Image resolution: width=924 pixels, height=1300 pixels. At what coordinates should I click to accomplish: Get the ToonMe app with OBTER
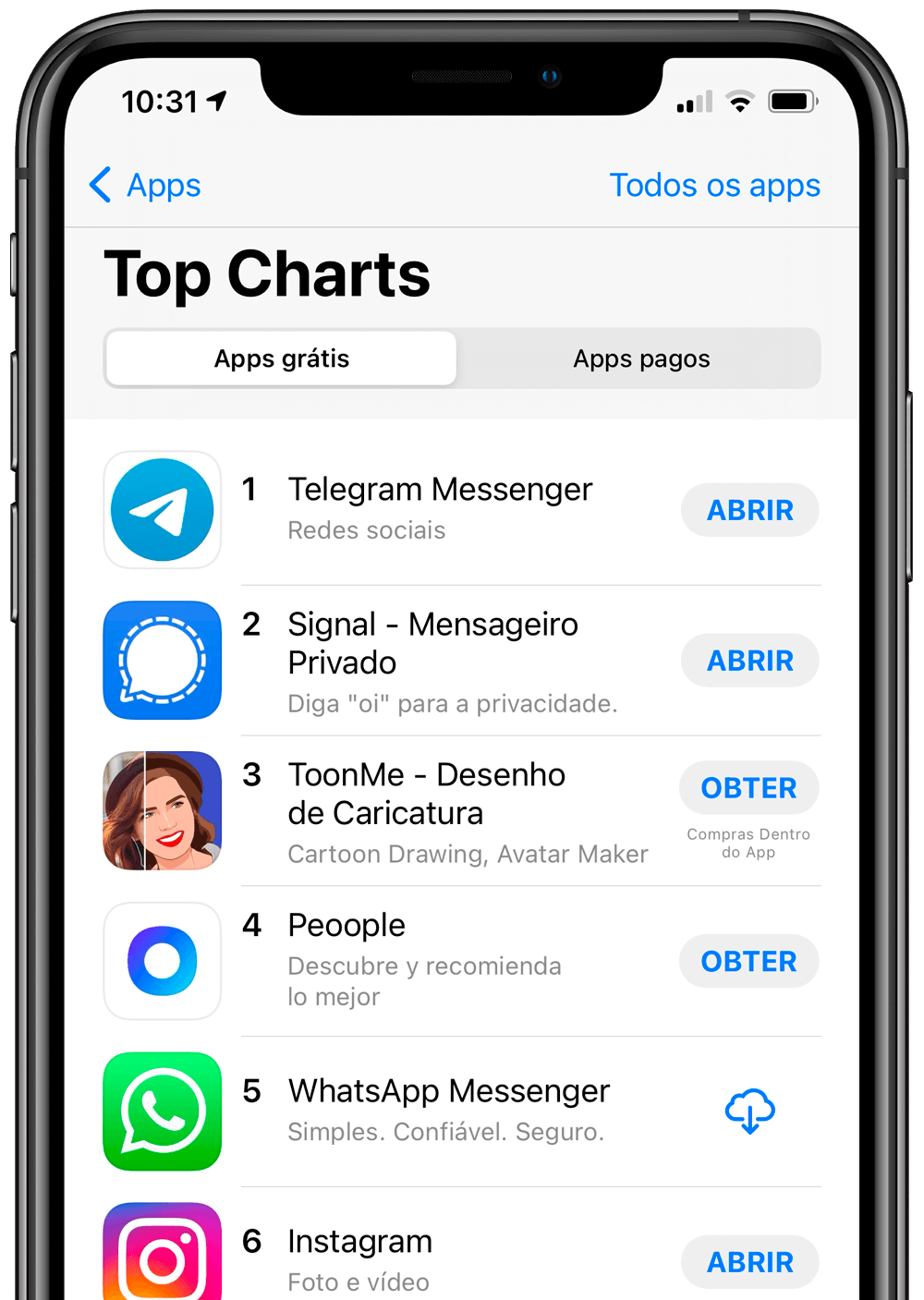point(748,788)
